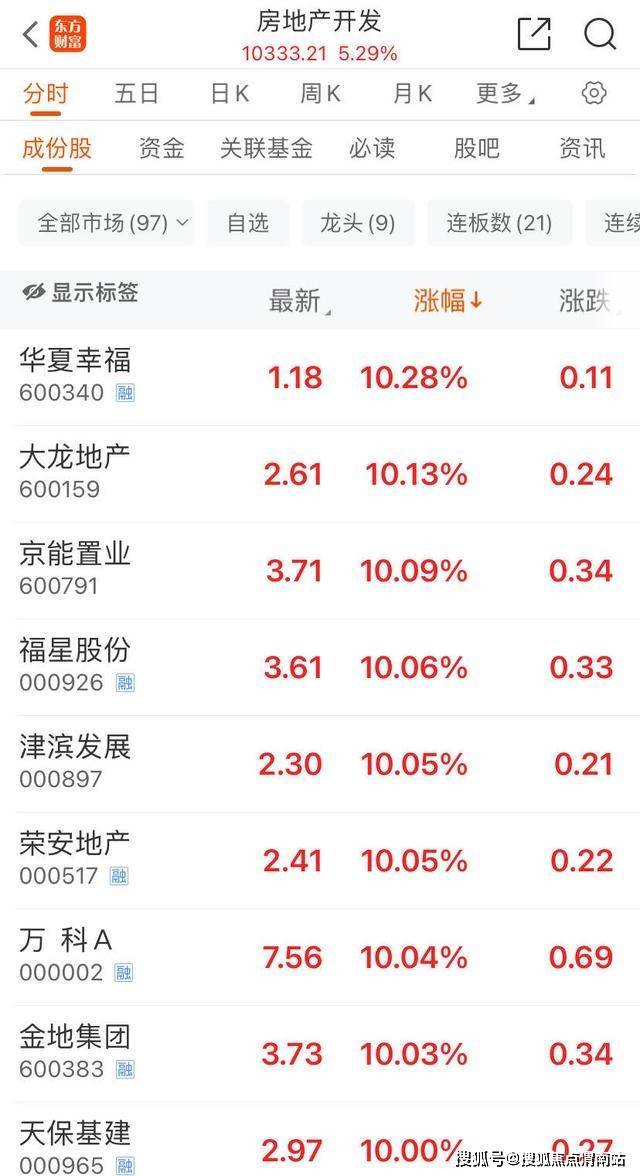640x1176 pixels.
Task: Go back using the top-left arrow
Action: click(x=31, y=35)
